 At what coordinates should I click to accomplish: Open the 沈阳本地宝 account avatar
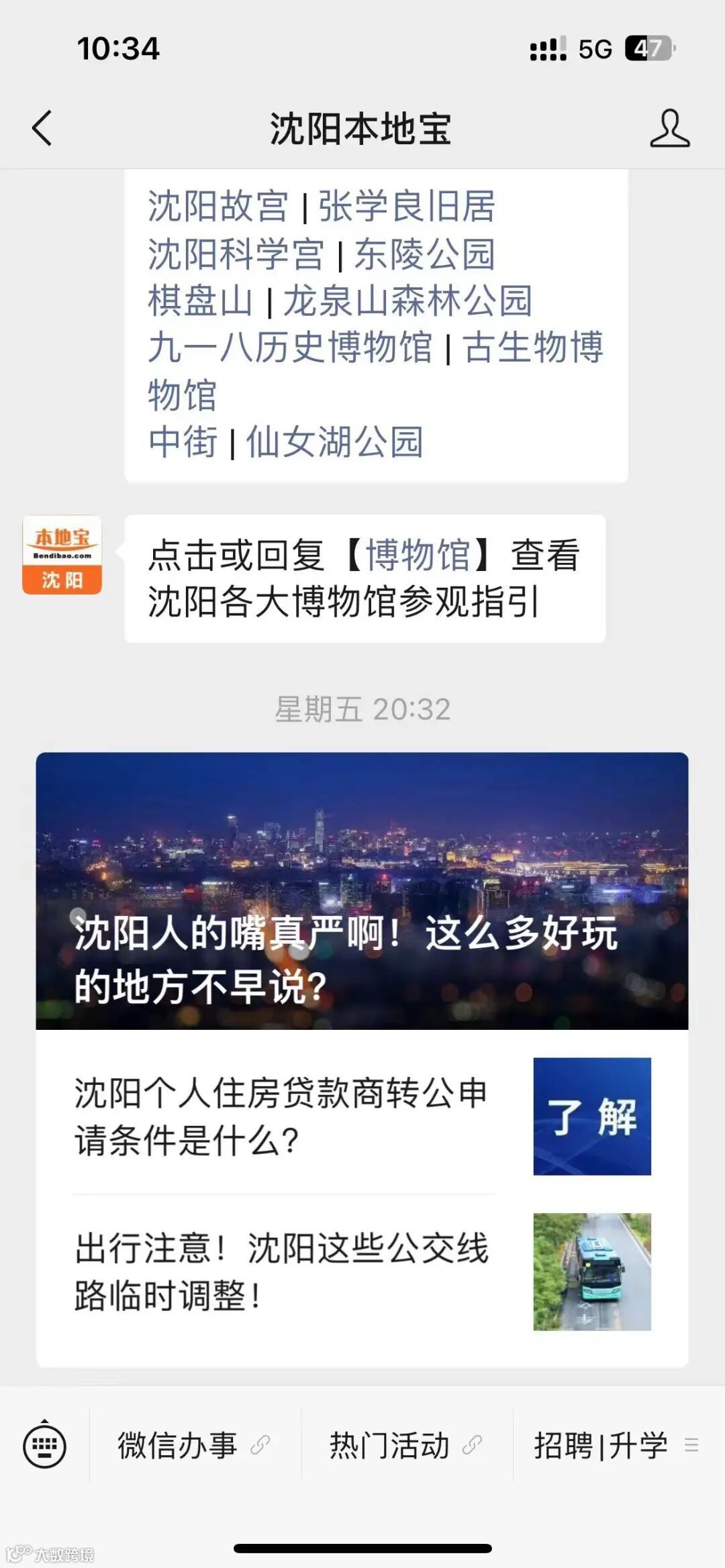pyautogui.click(x=62, y=555)
